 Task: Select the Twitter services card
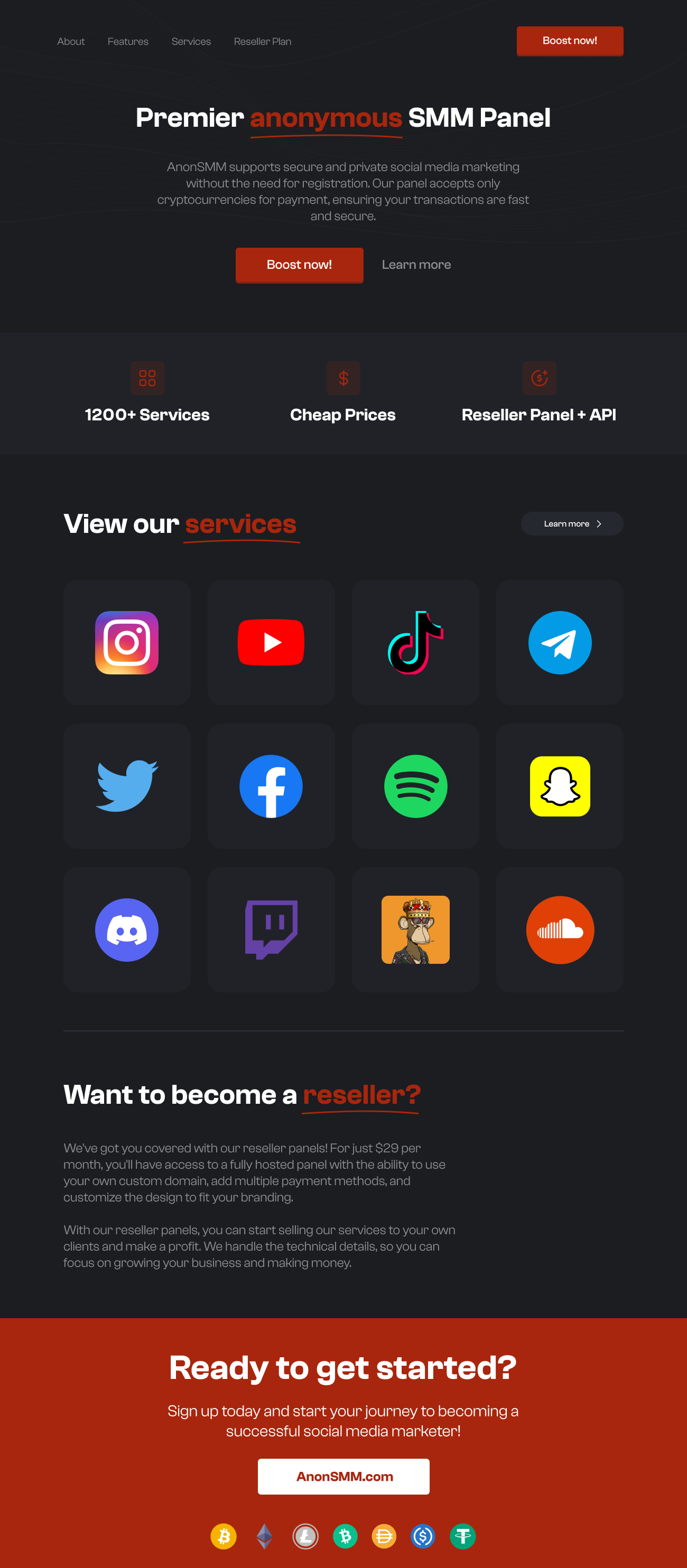coord(127,786)
